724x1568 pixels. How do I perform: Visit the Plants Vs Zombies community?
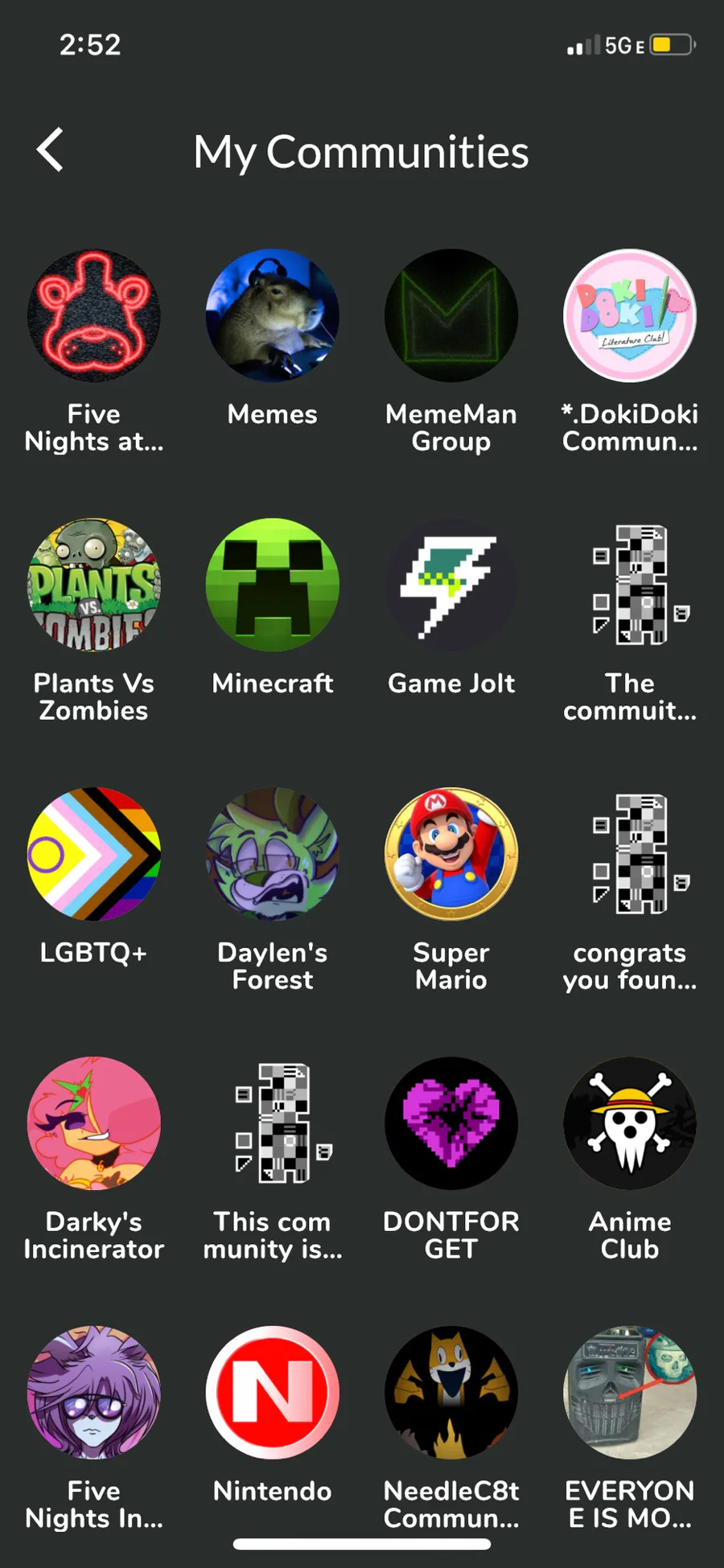click(x=94, y=585)
